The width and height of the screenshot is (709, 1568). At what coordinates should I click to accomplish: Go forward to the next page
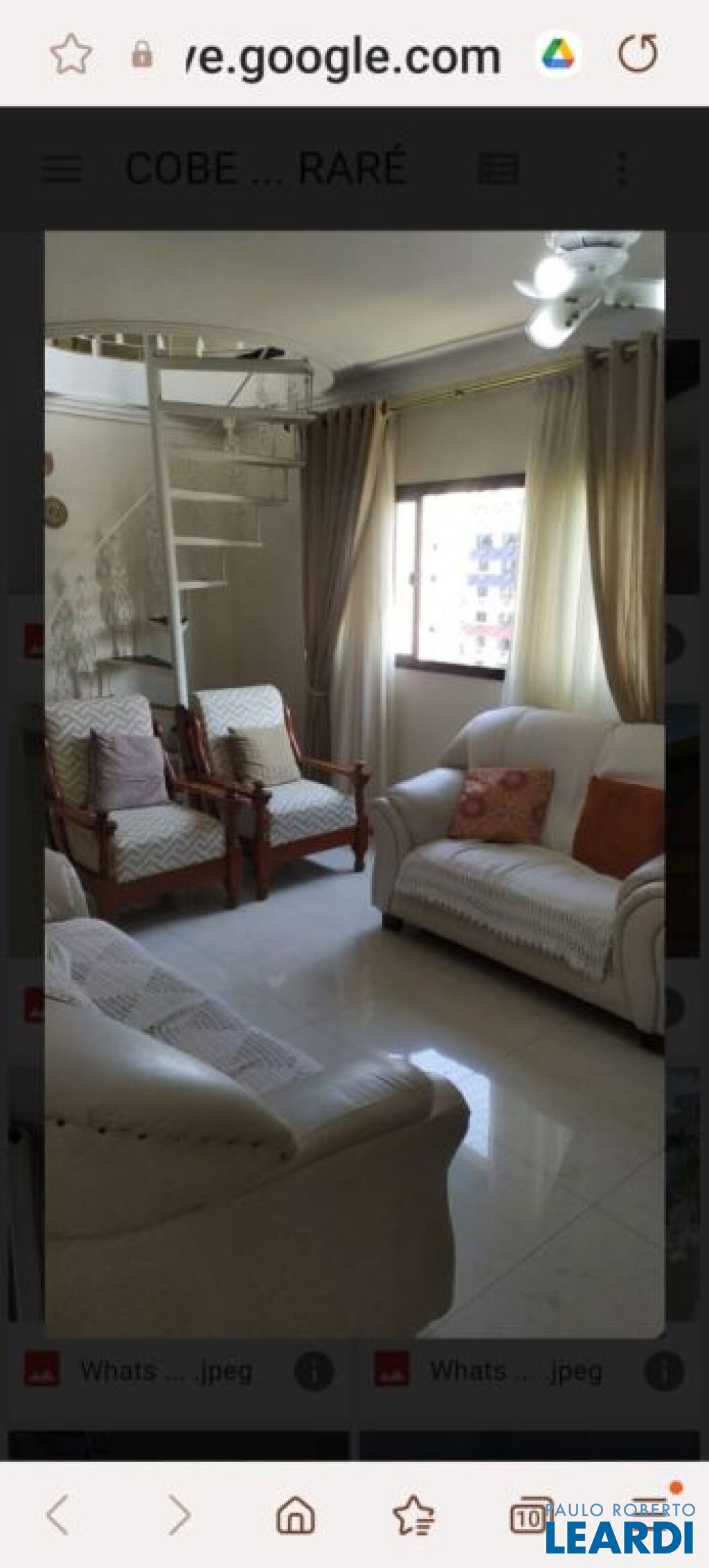(x=178, y=1515)
